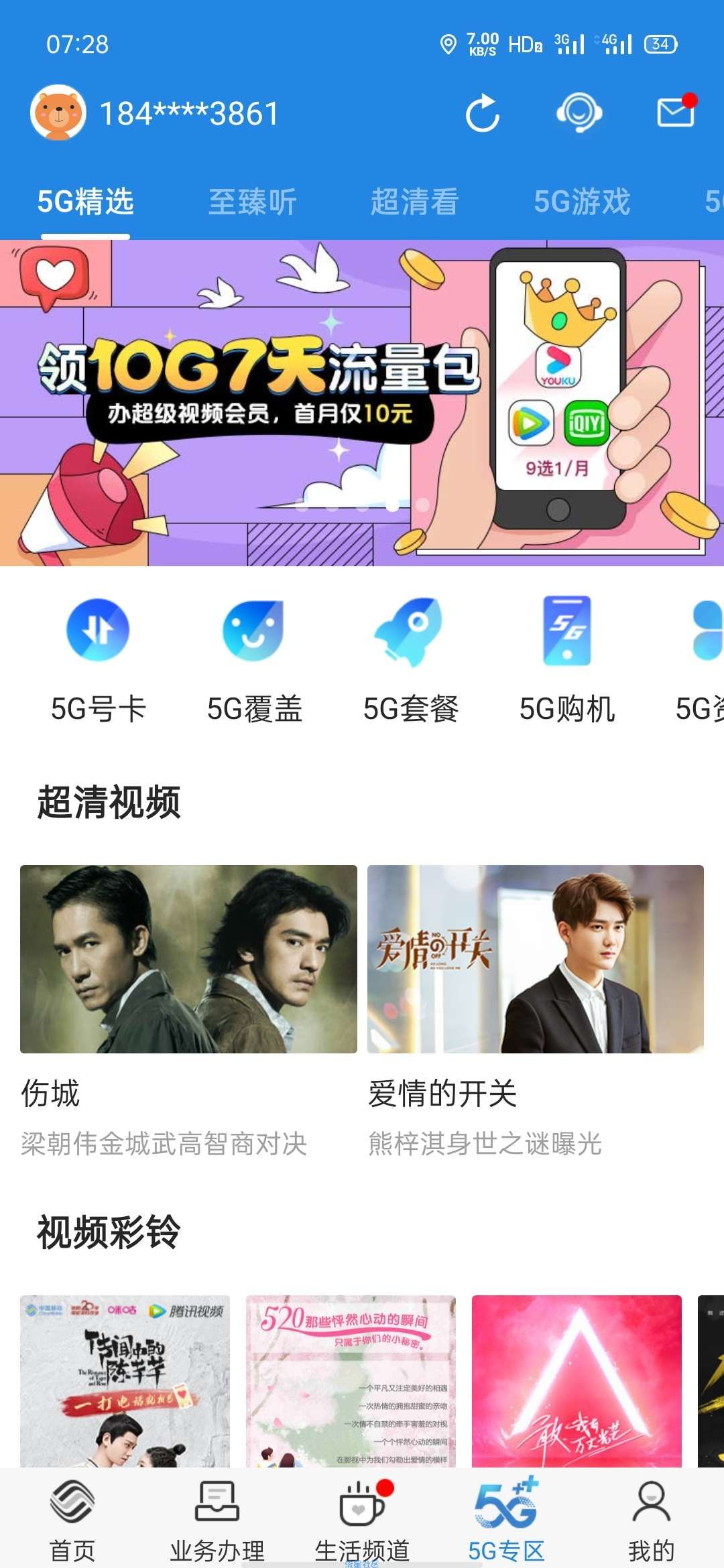Open the messages envelope icon
Image resolution: width=724 pixels, height=1568 pixels.
coord(675,112)
